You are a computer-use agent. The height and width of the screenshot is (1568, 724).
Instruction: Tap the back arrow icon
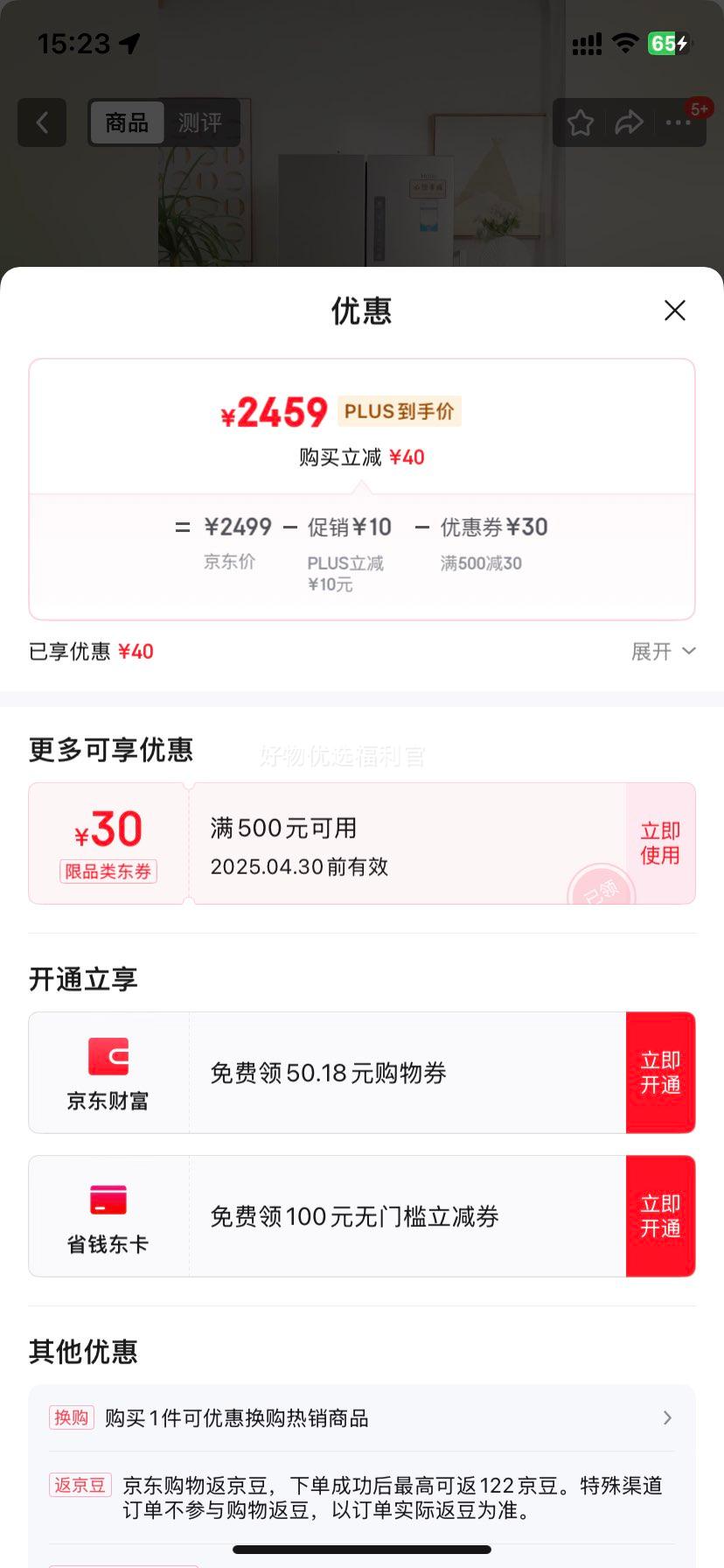(x=42, y=122)
